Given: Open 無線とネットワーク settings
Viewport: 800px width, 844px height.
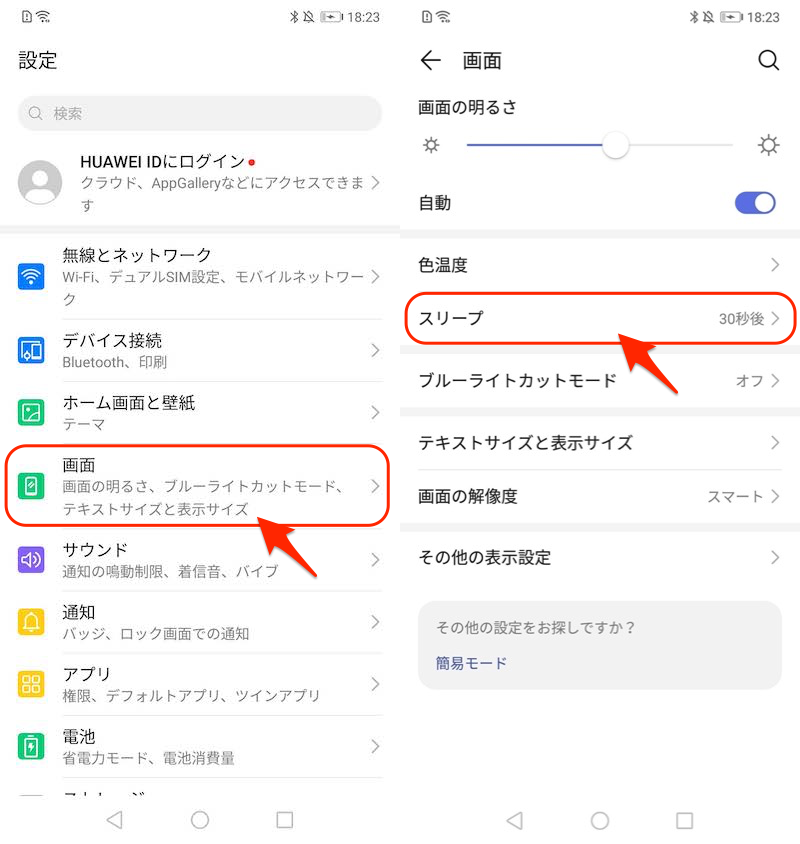Looking at the screenshot, I should (x=200, y=276).
